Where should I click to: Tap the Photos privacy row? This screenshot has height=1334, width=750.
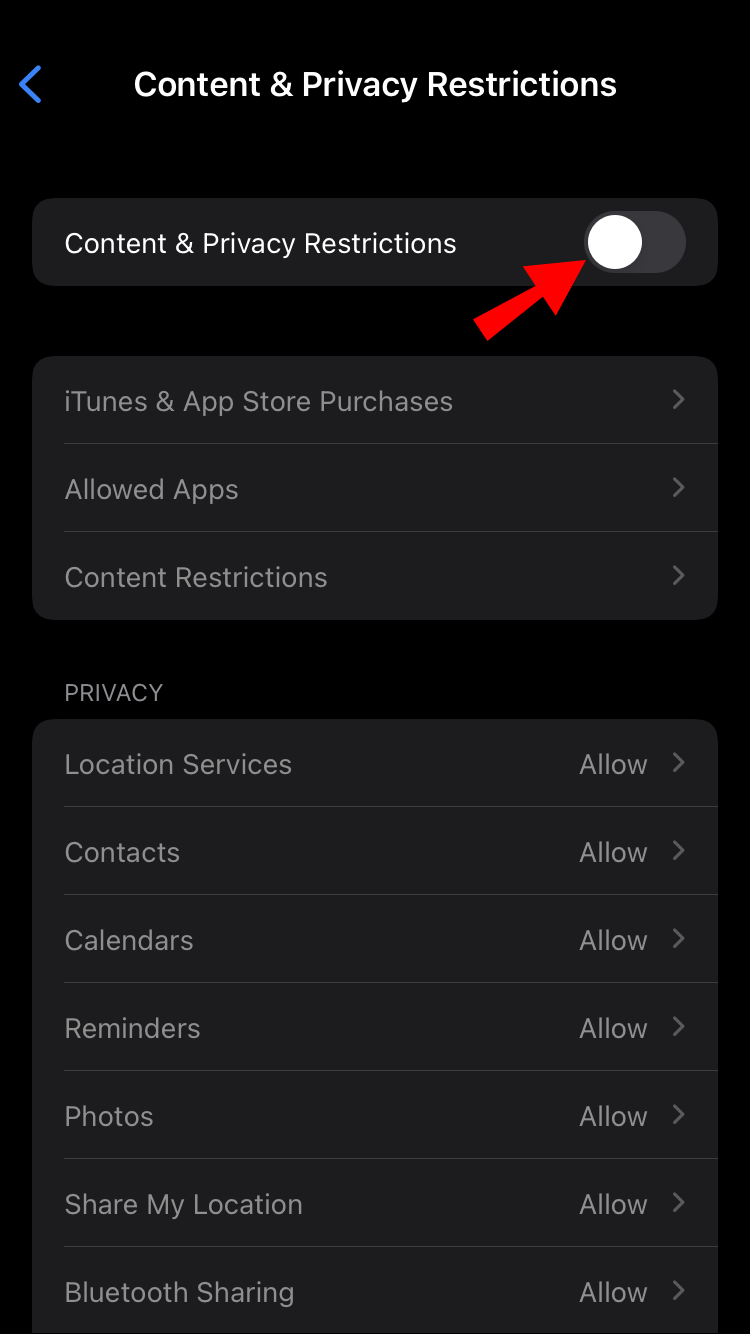pos(375,1116)
